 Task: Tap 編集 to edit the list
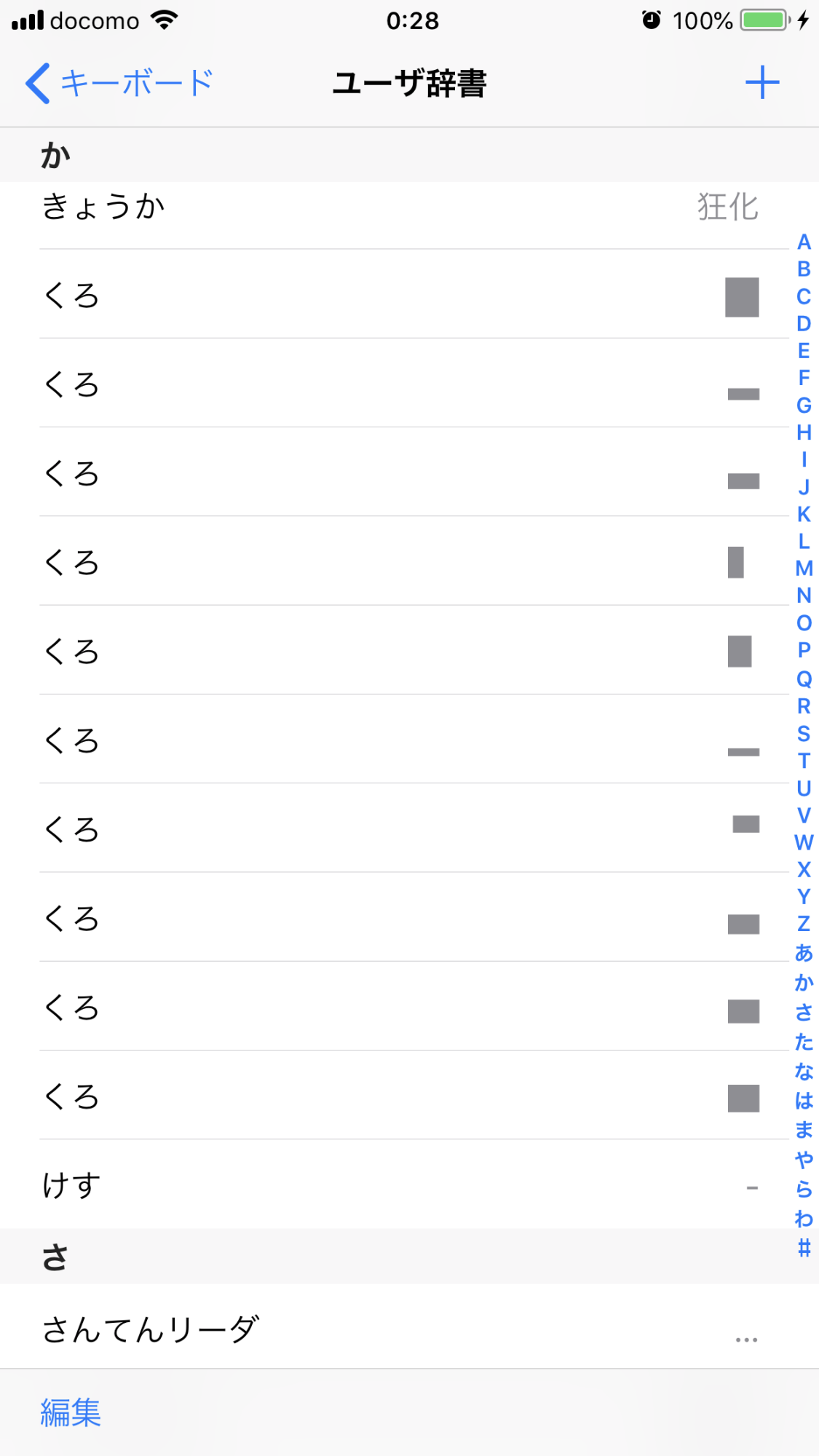pyautogui.click(x=71, y=1412)
